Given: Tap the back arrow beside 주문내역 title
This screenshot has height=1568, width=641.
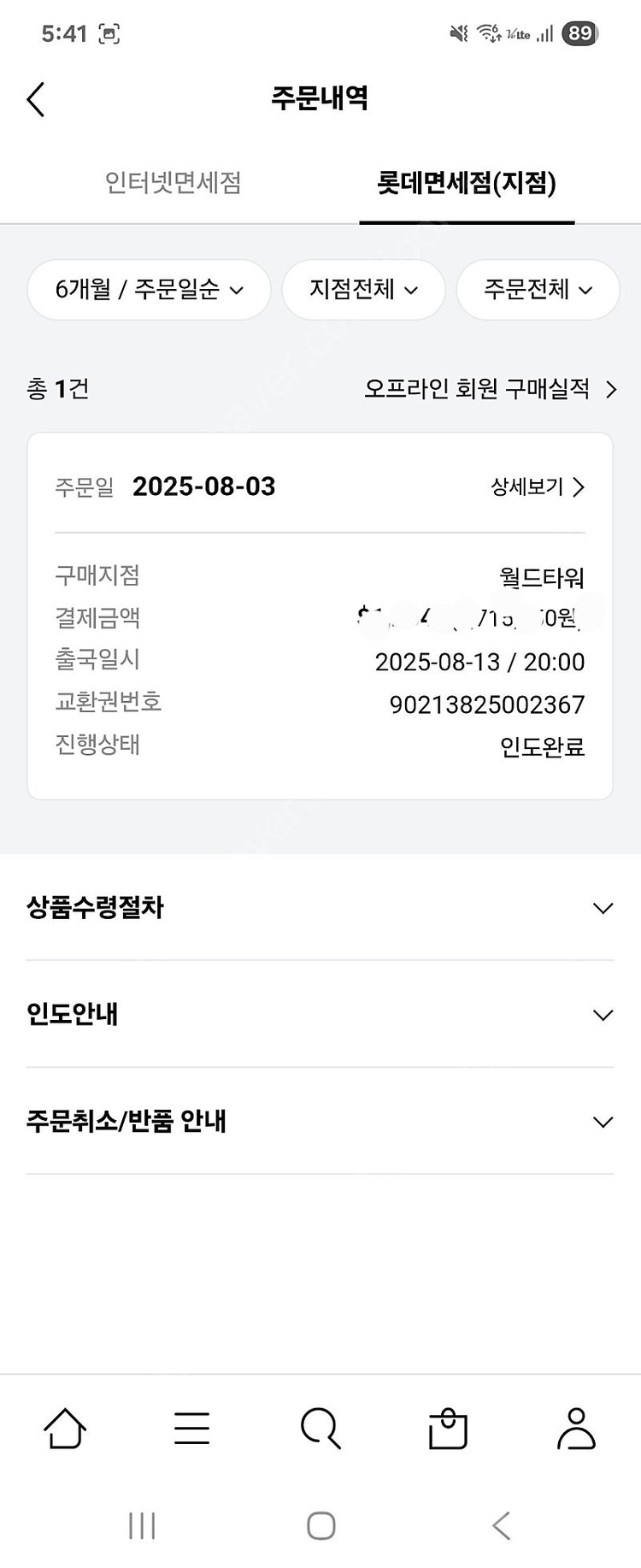Looking at the screenshot, I should [35, 99].
